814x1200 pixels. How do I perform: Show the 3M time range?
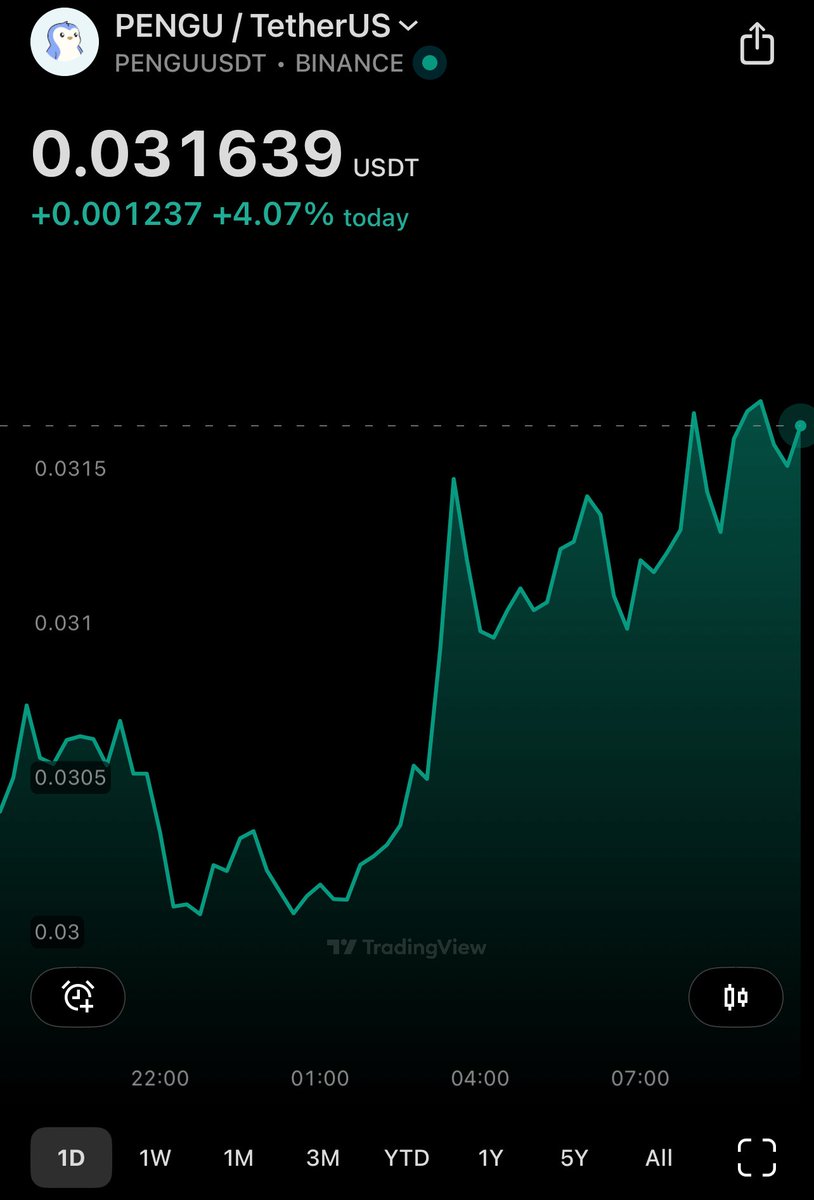322,1158
